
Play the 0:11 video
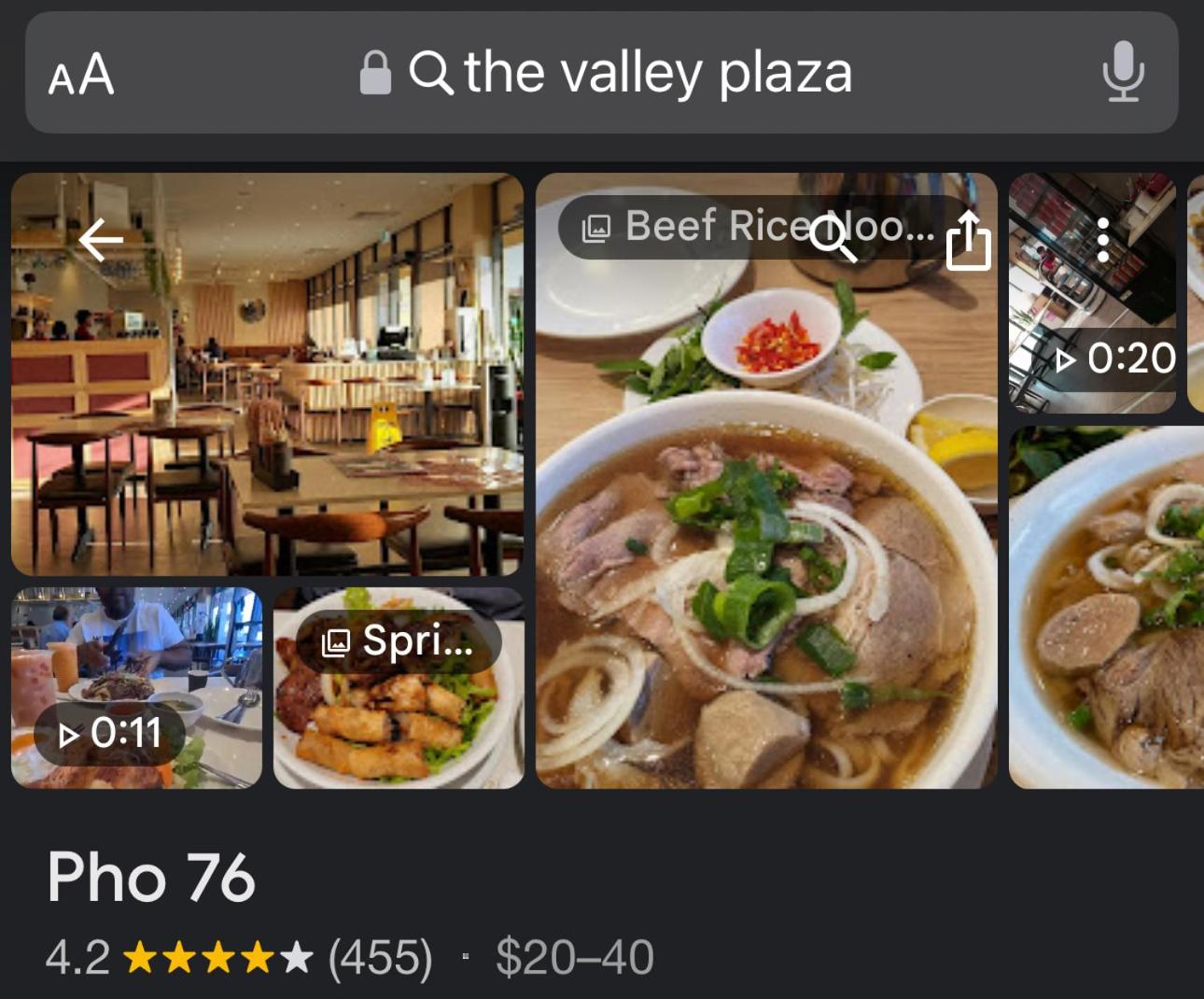tap(136, 688)
